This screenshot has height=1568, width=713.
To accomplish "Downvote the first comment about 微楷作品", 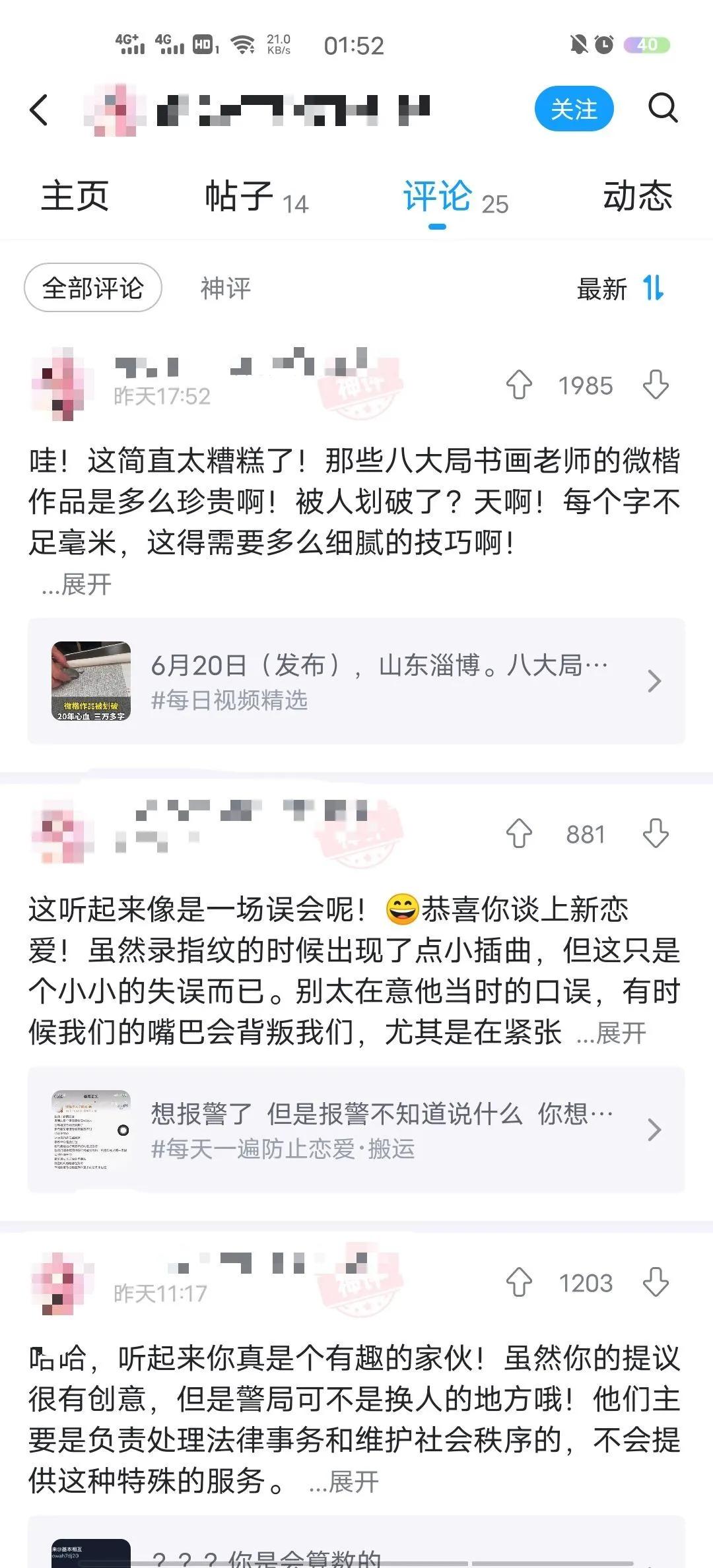I will (x=656, y=385).
